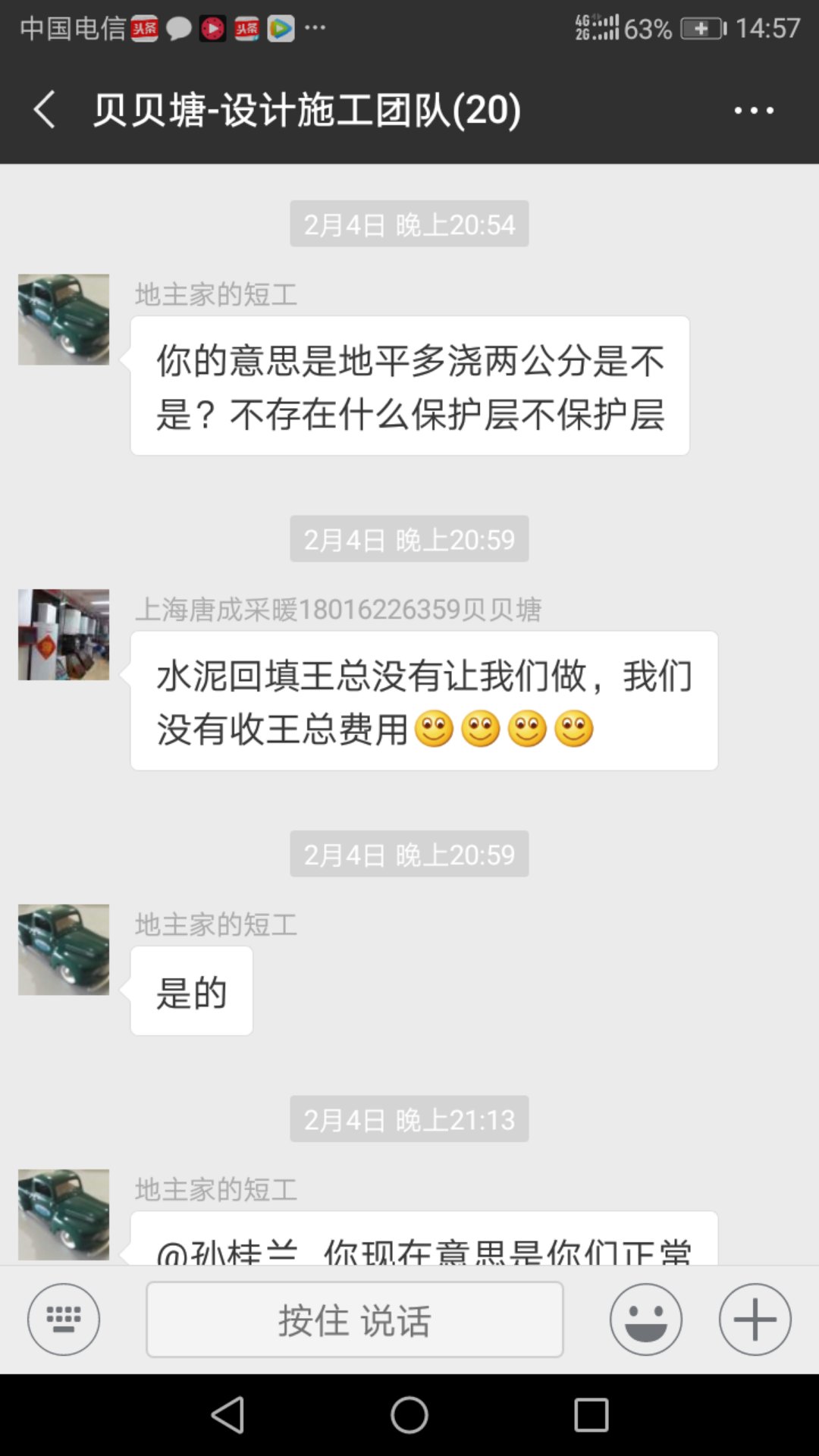Open the plus attachments menu
Viewport: 819px width, 1456px height.
755,1319
